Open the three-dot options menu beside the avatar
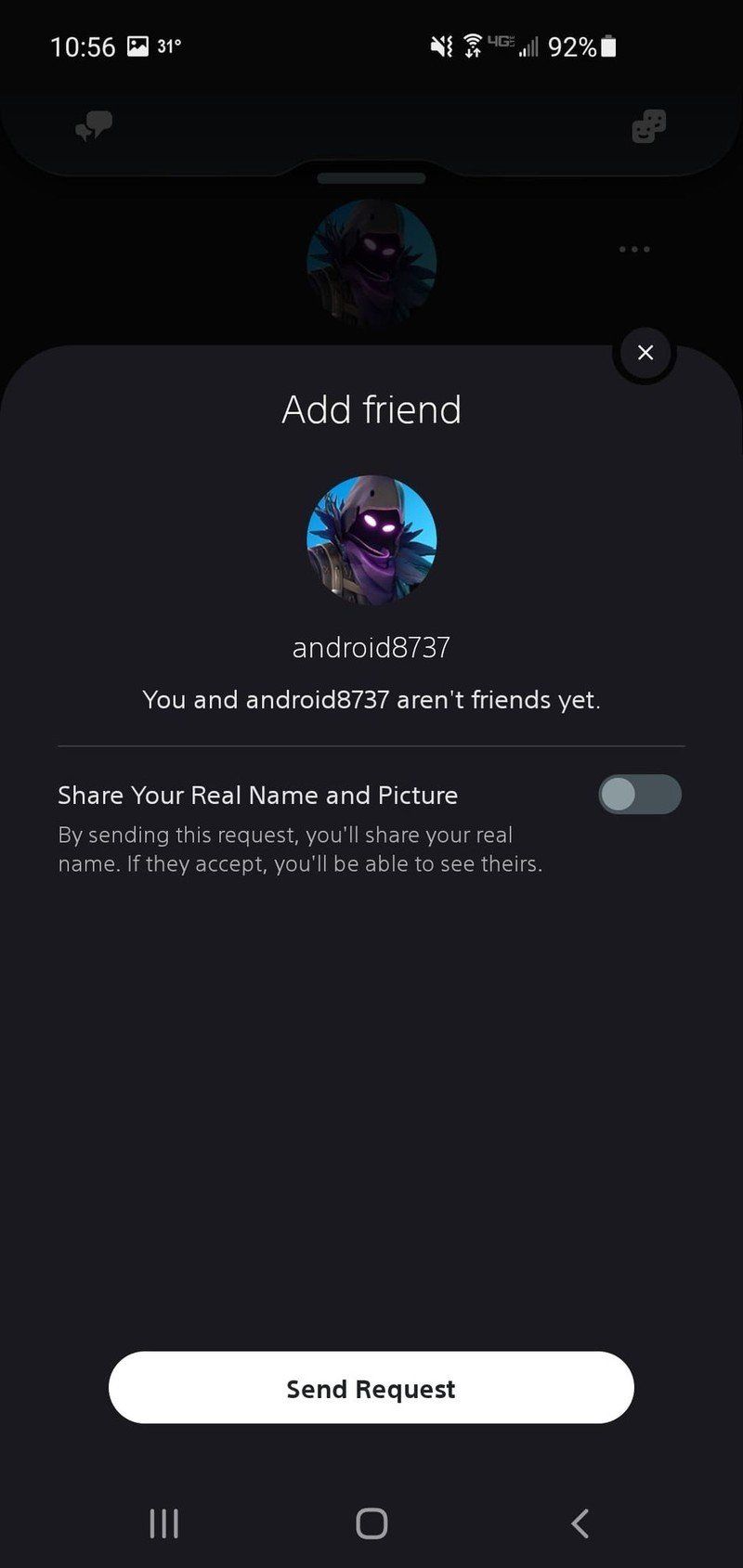 633,249
